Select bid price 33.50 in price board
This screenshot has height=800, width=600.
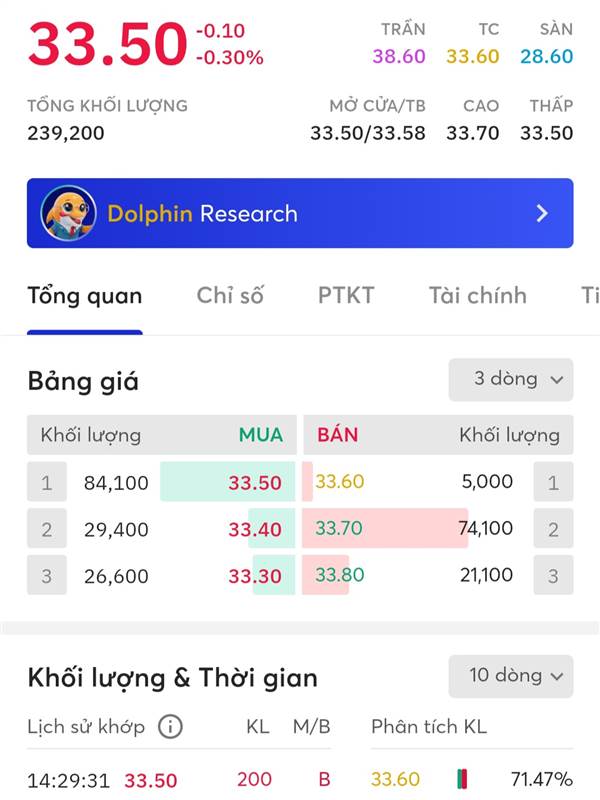(255, 482)
